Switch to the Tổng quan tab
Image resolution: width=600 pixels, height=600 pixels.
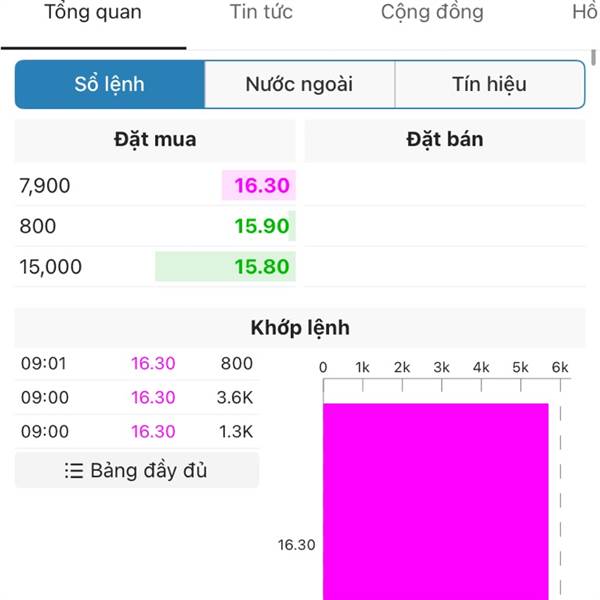coord(93,13)
